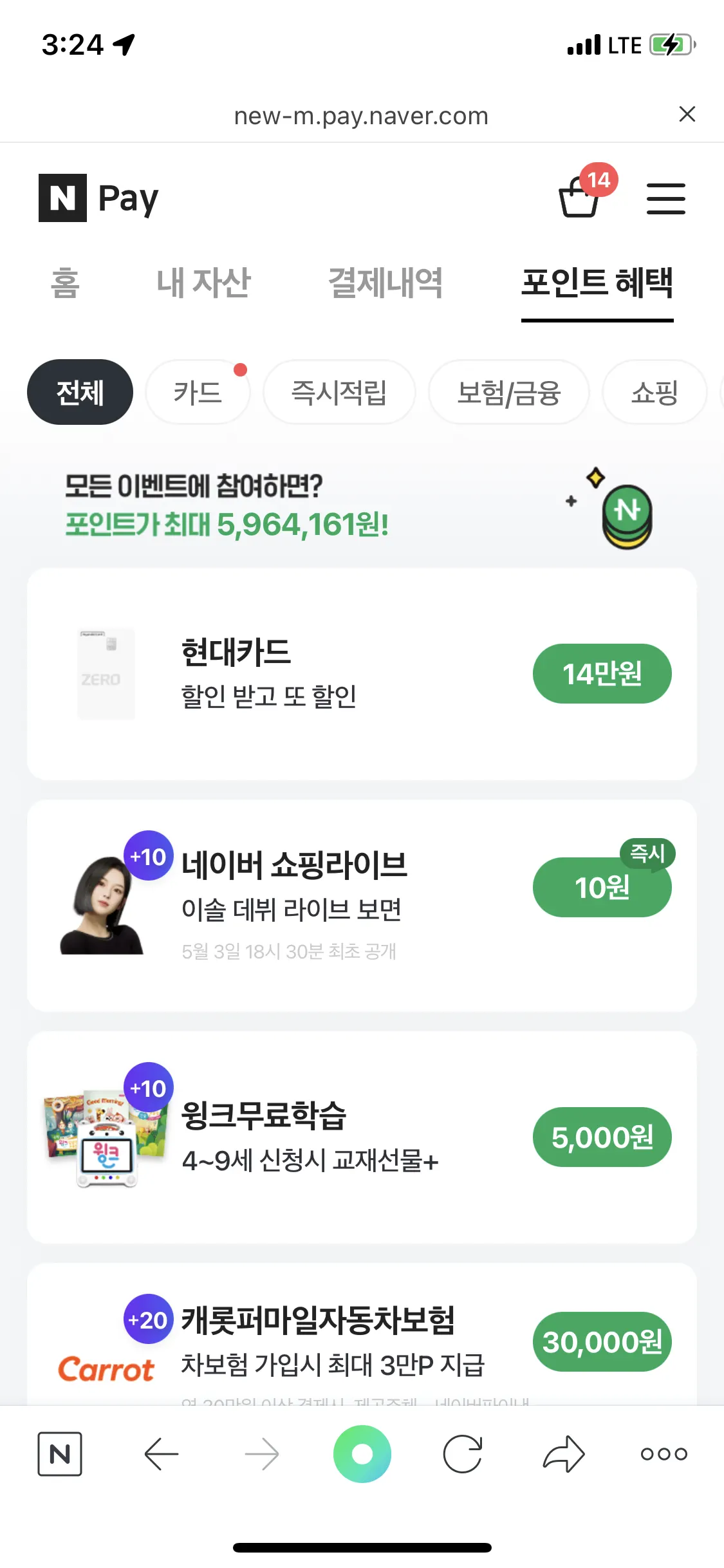Open the 현대카드 offer card

click(362, 673)
